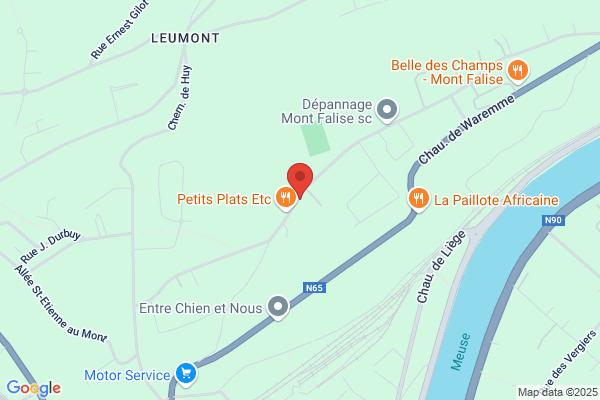Tap the red location pin
This screenshot has height=400, width=600.
click(x=300, y=180)
